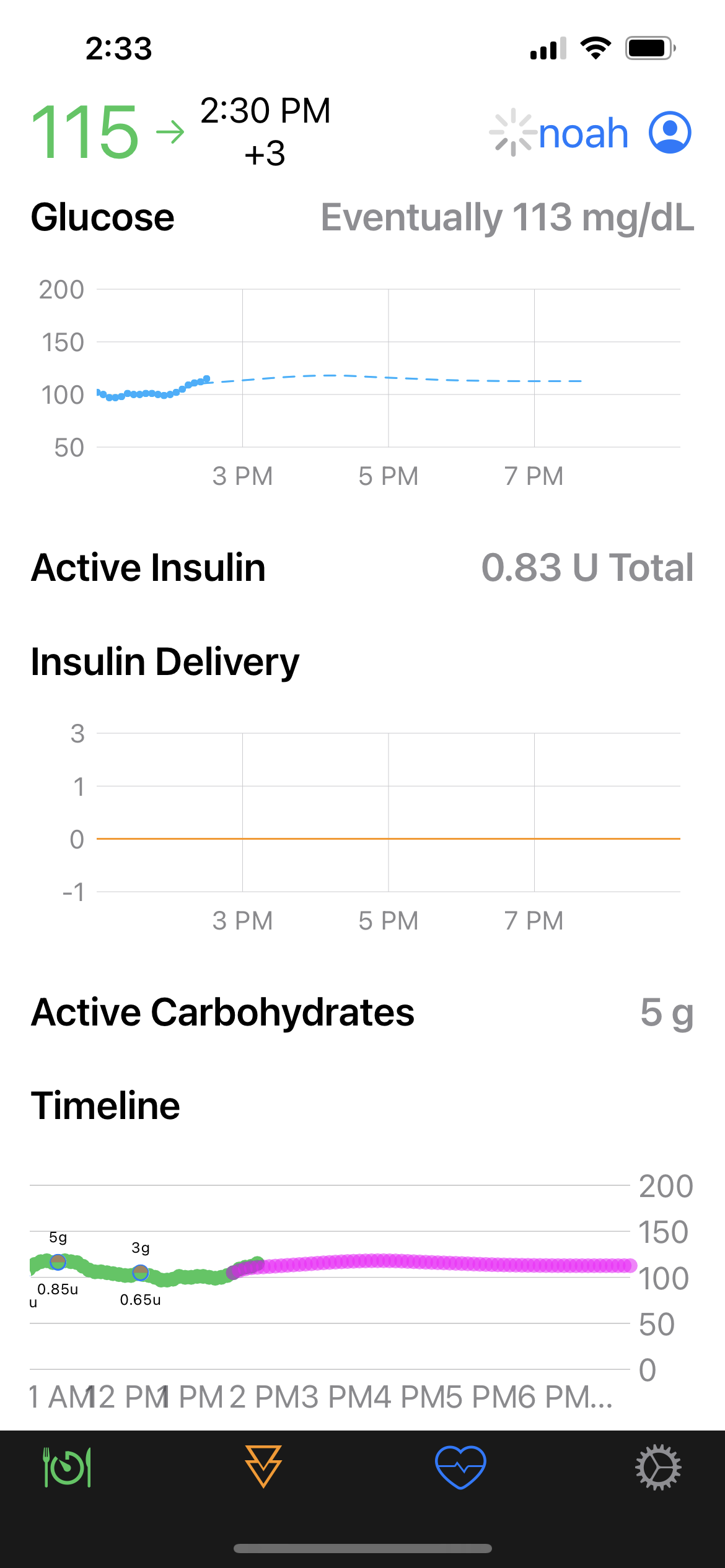View the Active Insulin row
The height and width of the screenshot is (1568, 725).
click(362, 567)
